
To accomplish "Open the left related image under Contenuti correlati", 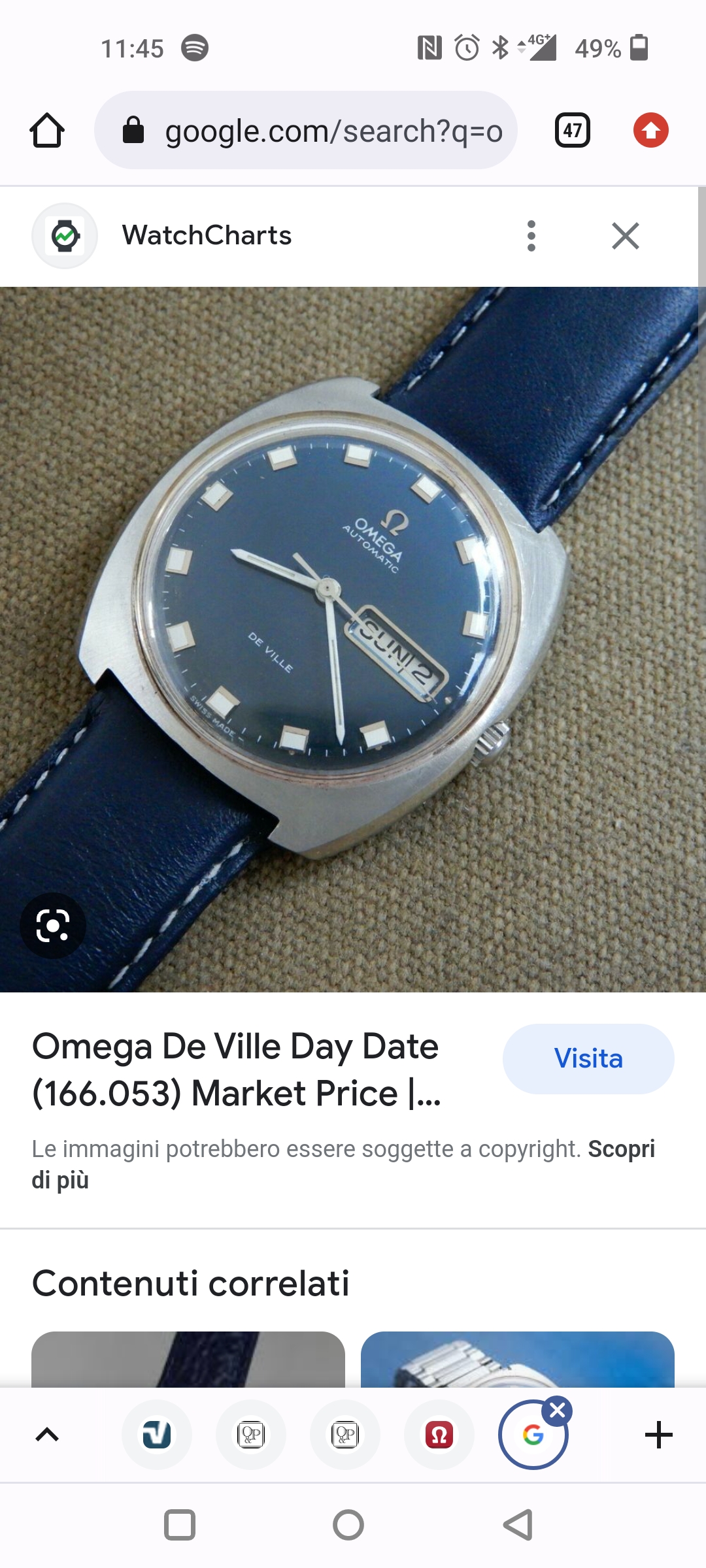I will pyautogui.click(x=188, y=1359).
